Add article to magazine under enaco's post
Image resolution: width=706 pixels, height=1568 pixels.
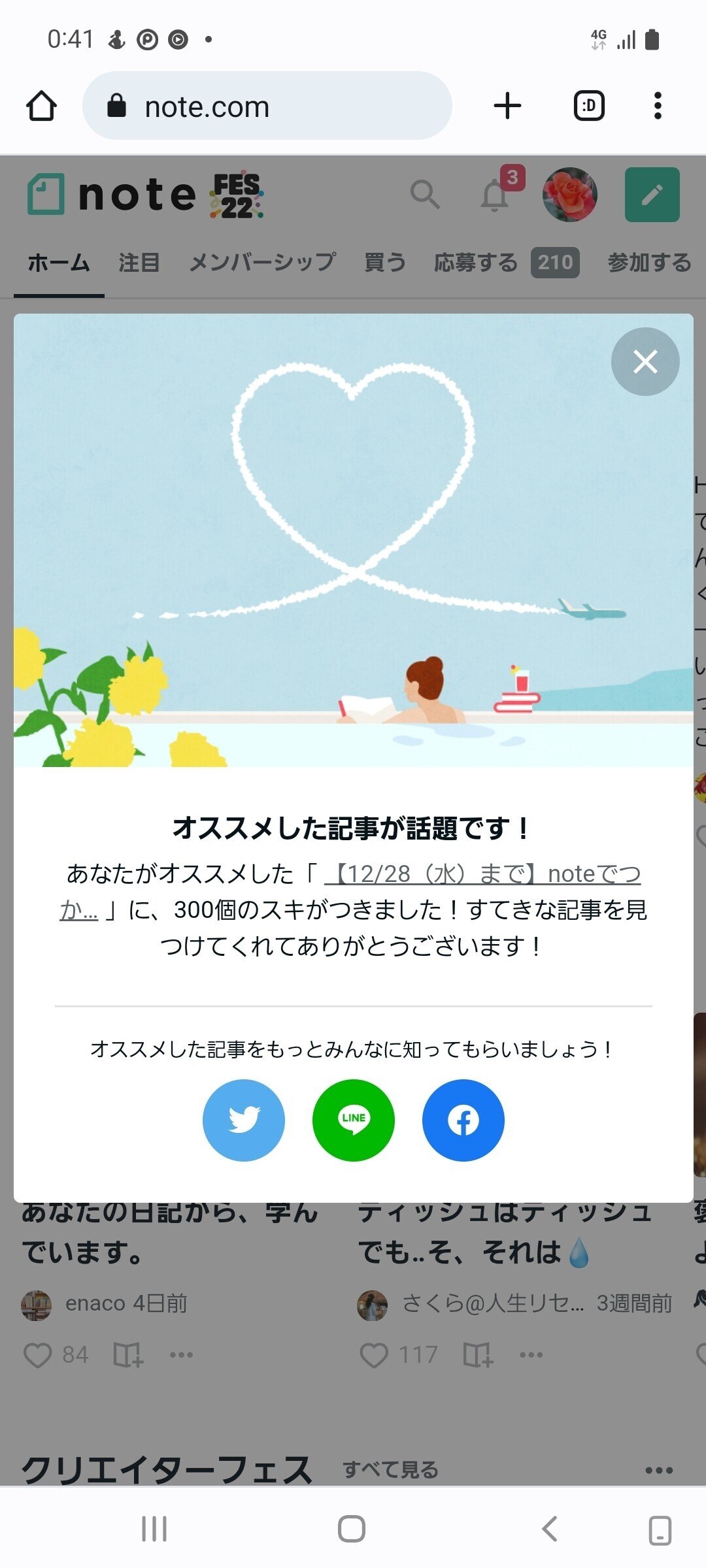[128, 1354]
